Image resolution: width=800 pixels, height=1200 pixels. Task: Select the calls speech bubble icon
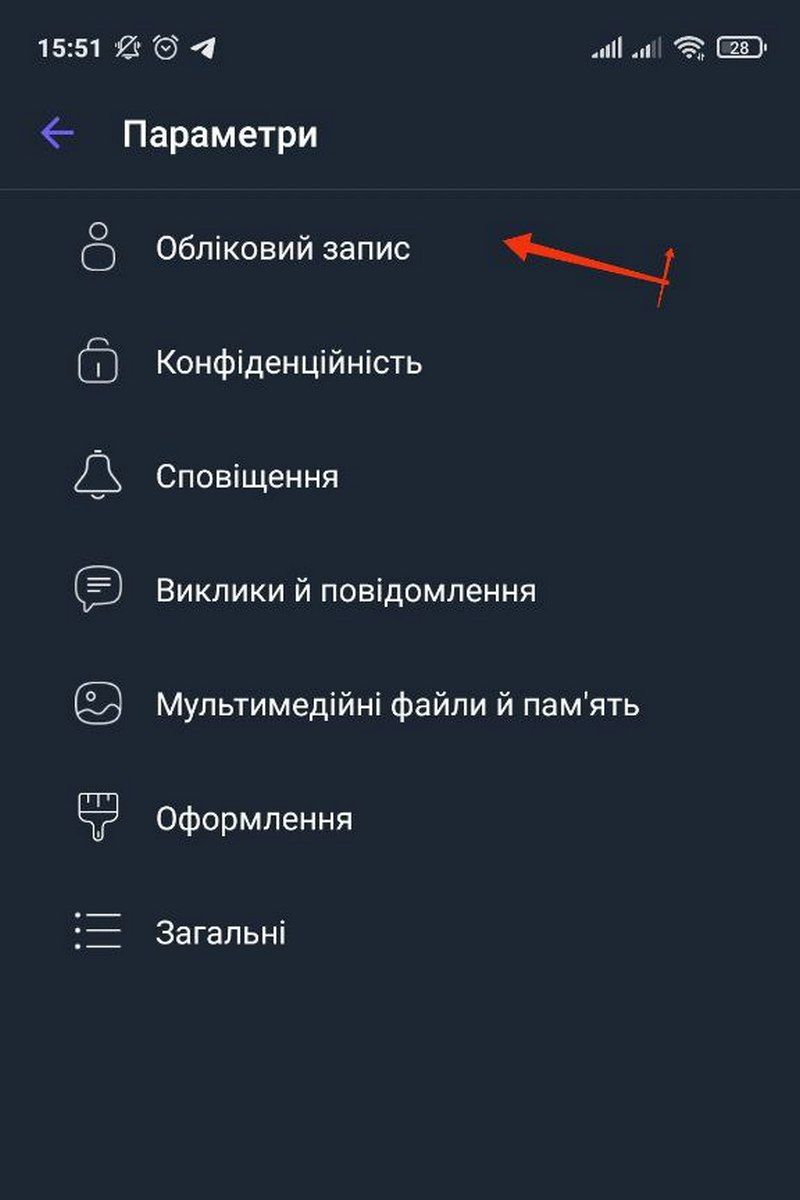(96, 590)
